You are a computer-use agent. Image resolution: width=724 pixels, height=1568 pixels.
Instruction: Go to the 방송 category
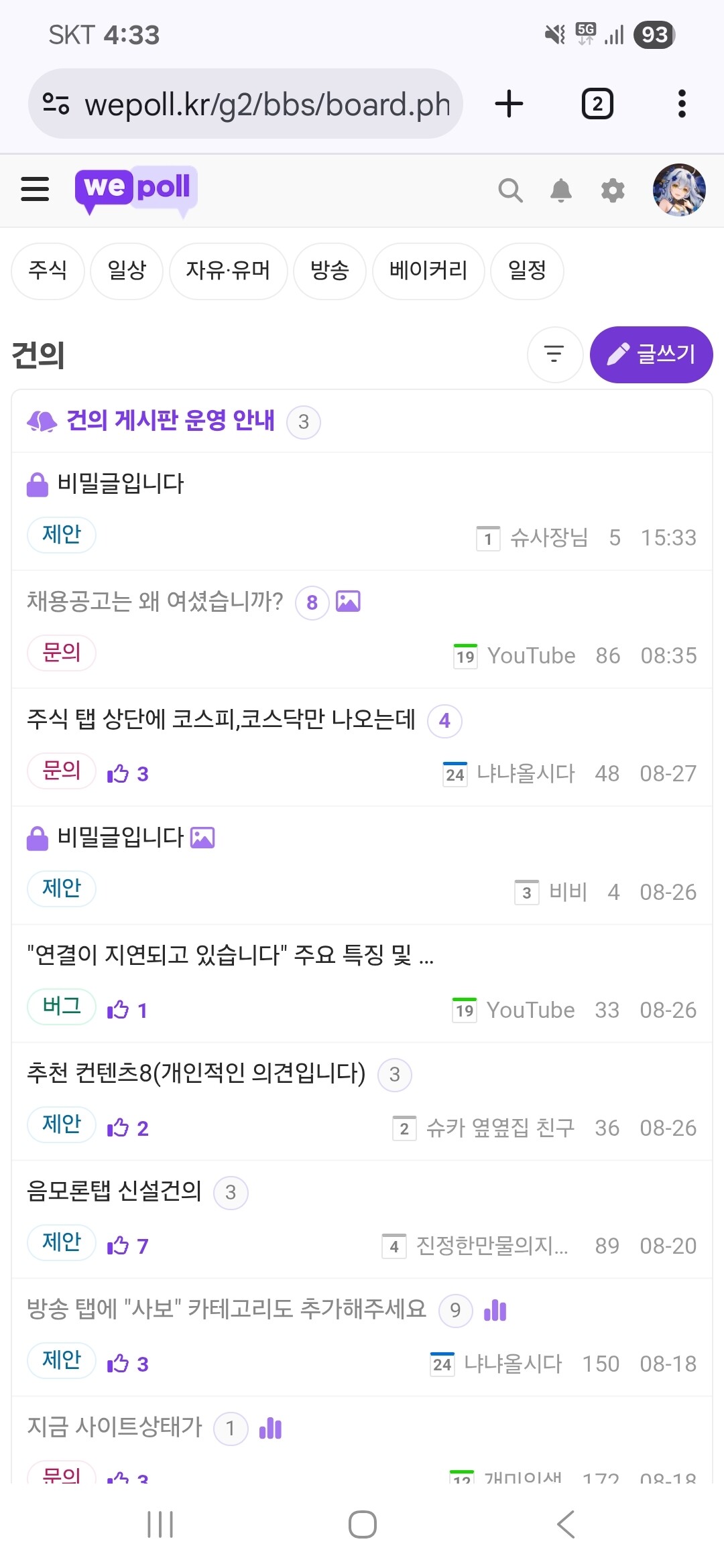[x=330, y=271]
